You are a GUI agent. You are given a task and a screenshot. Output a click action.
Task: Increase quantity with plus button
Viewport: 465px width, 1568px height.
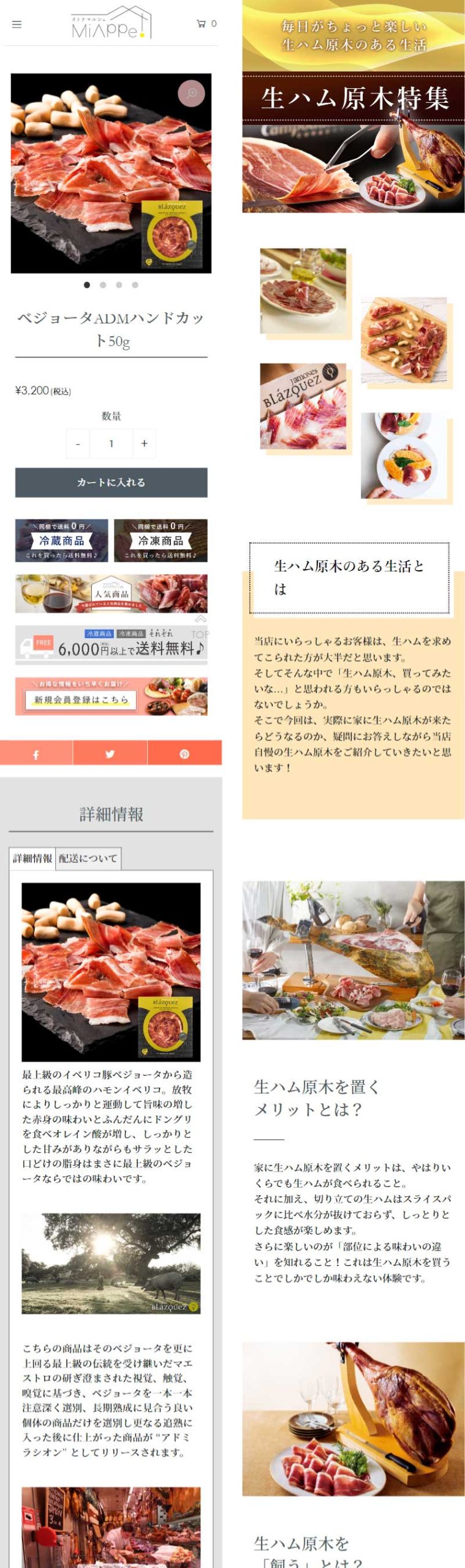tap(145, 443)
